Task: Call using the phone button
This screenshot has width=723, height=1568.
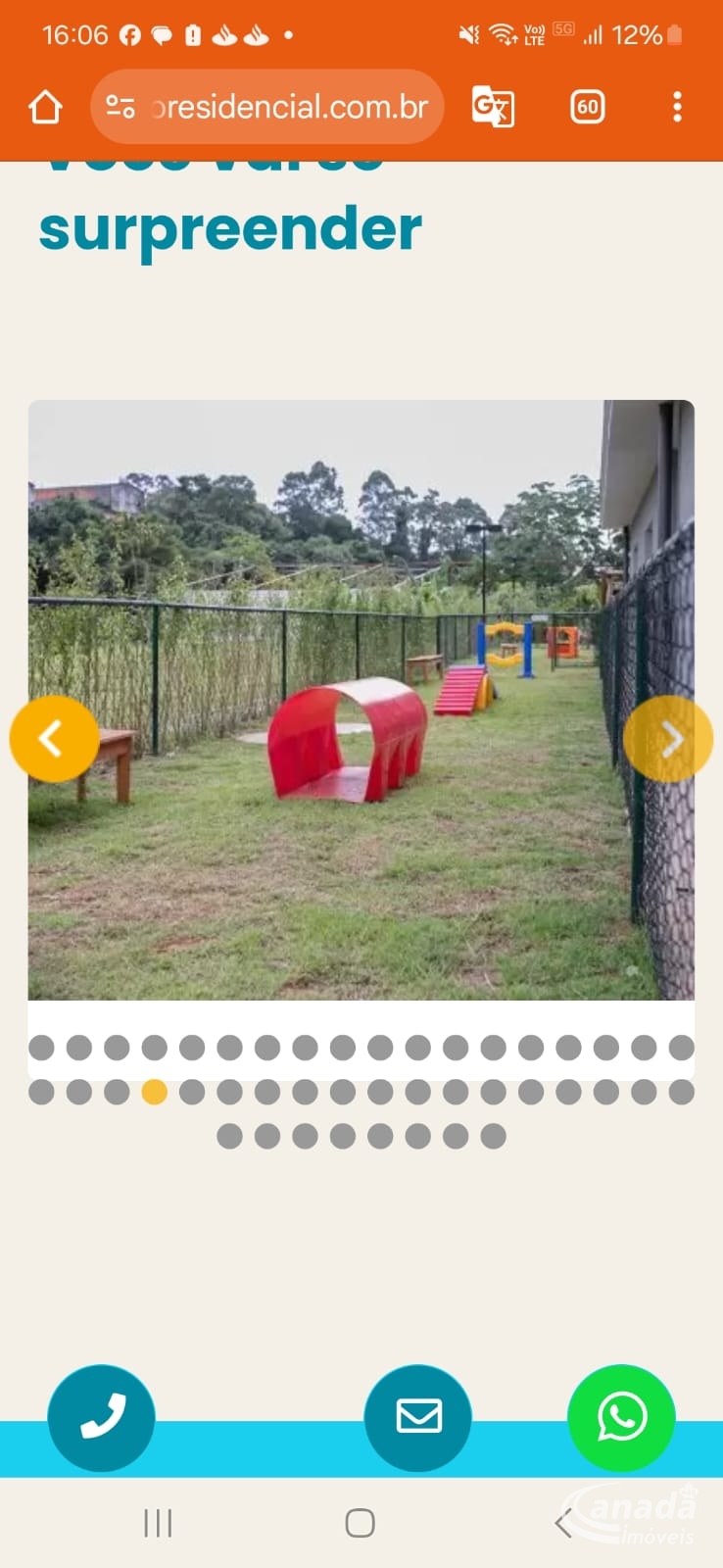Action: (x=102, y=1417)
